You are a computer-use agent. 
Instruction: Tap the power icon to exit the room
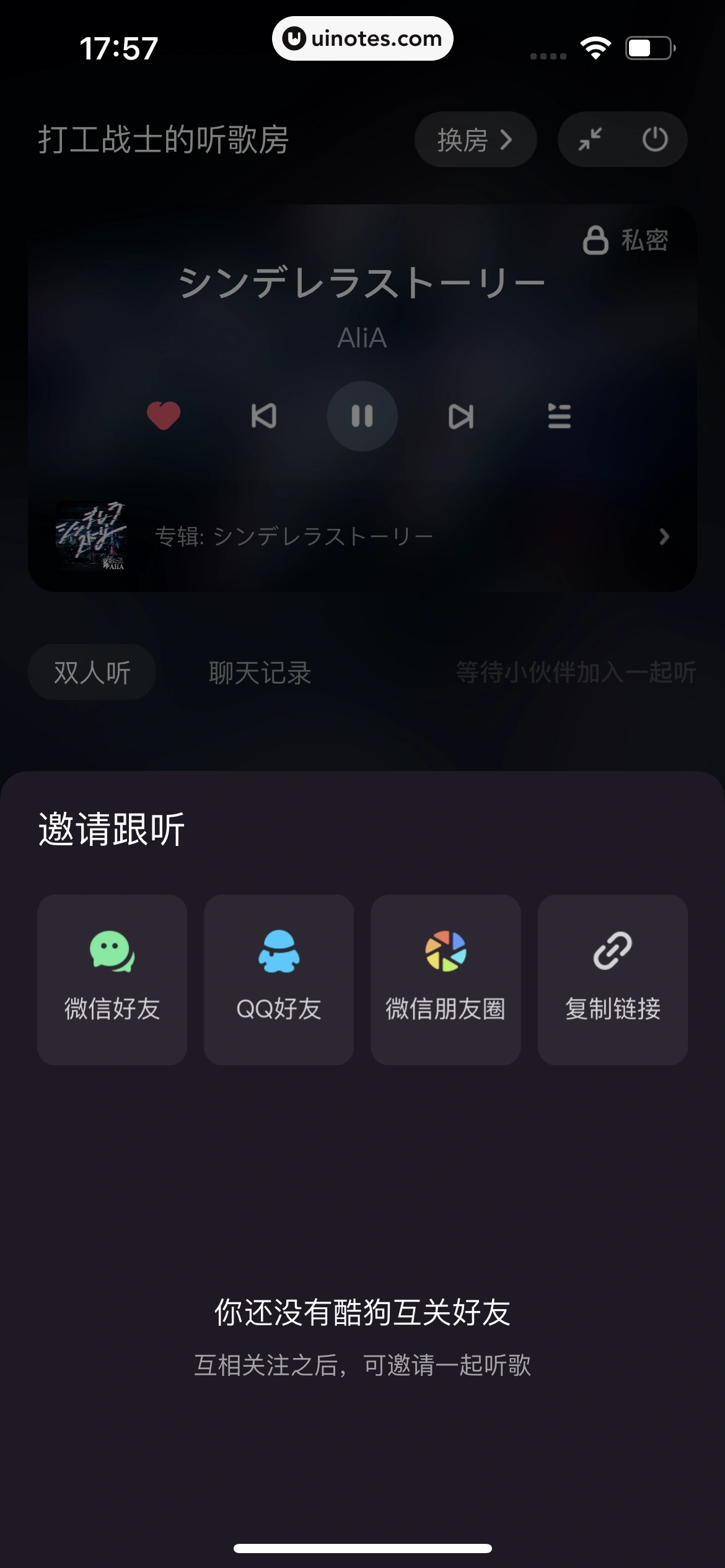coord(654,139)
